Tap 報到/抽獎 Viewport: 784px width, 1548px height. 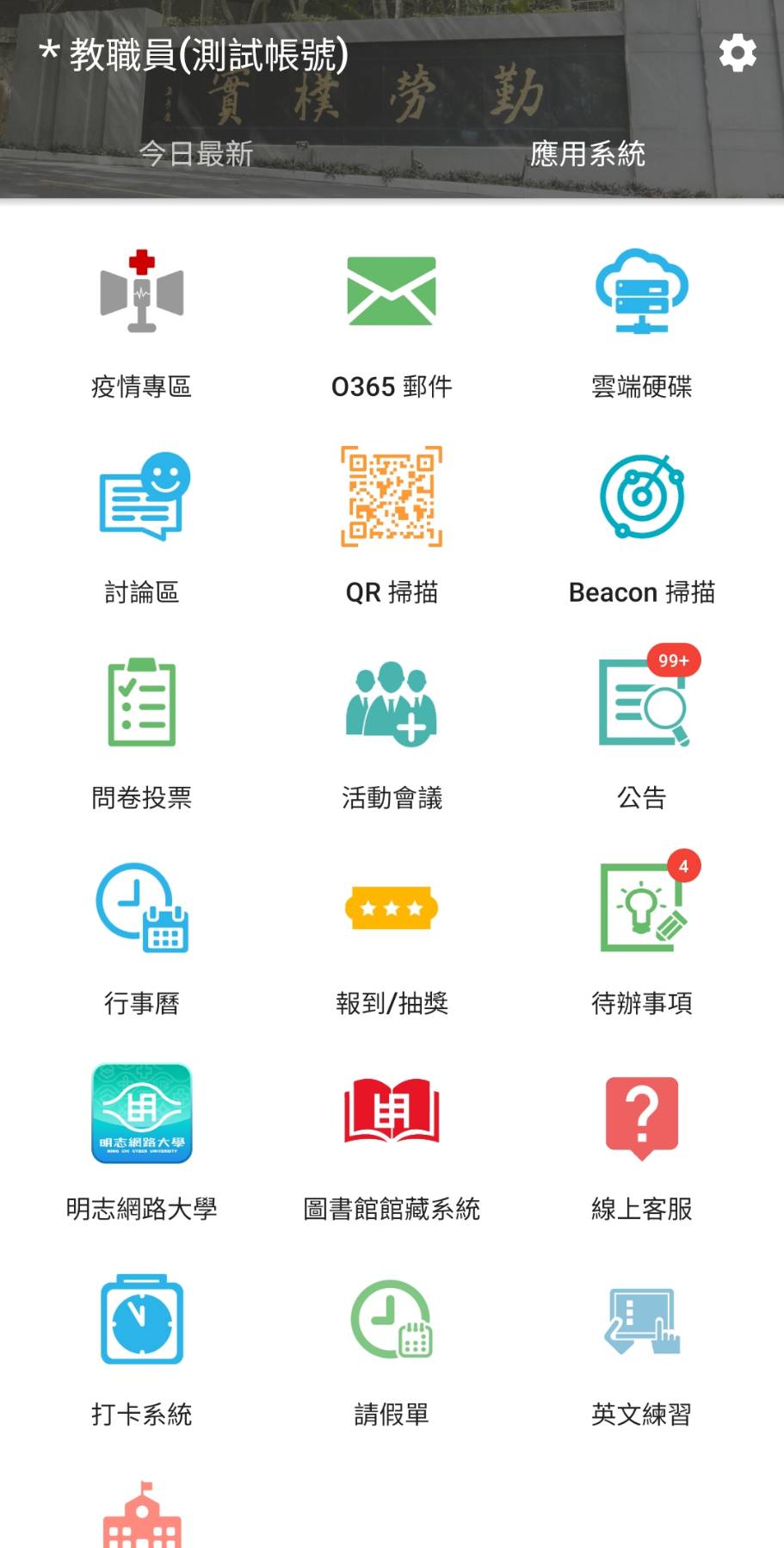coord(392,939)
